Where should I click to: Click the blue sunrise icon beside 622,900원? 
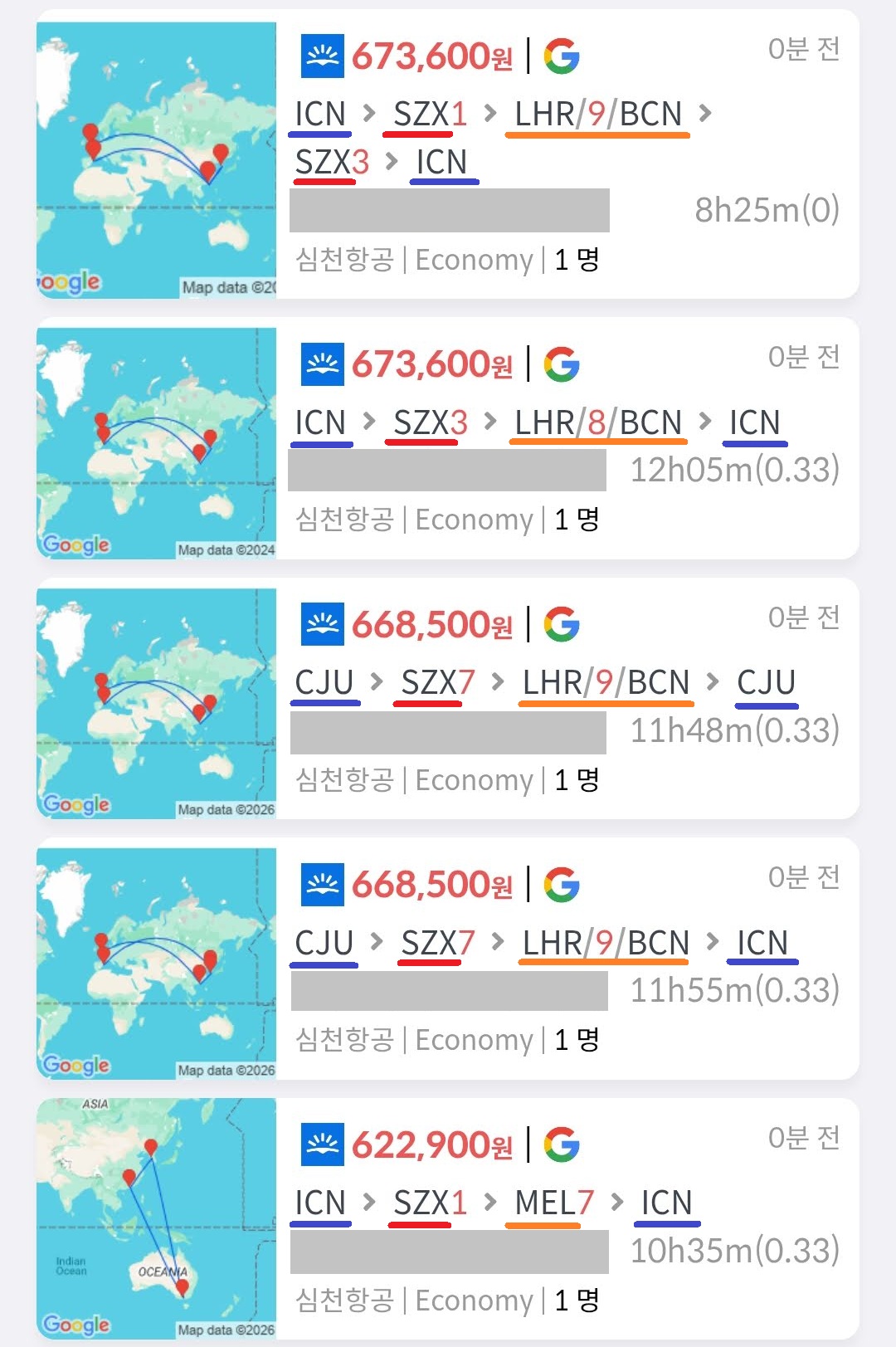pos(321,1142)
